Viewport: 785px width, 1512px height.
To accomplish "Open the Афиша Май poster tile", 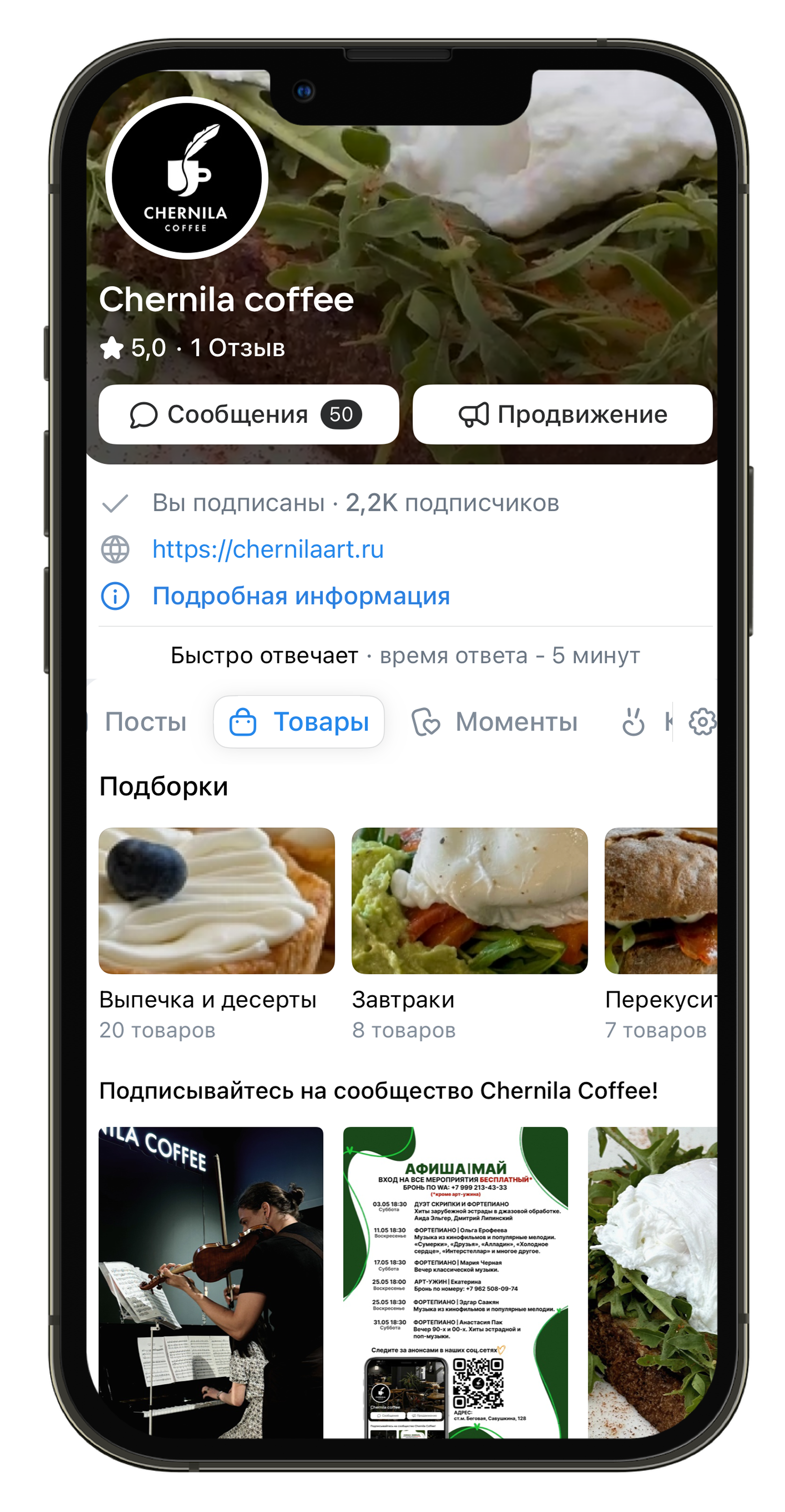I will point(455,1282).
